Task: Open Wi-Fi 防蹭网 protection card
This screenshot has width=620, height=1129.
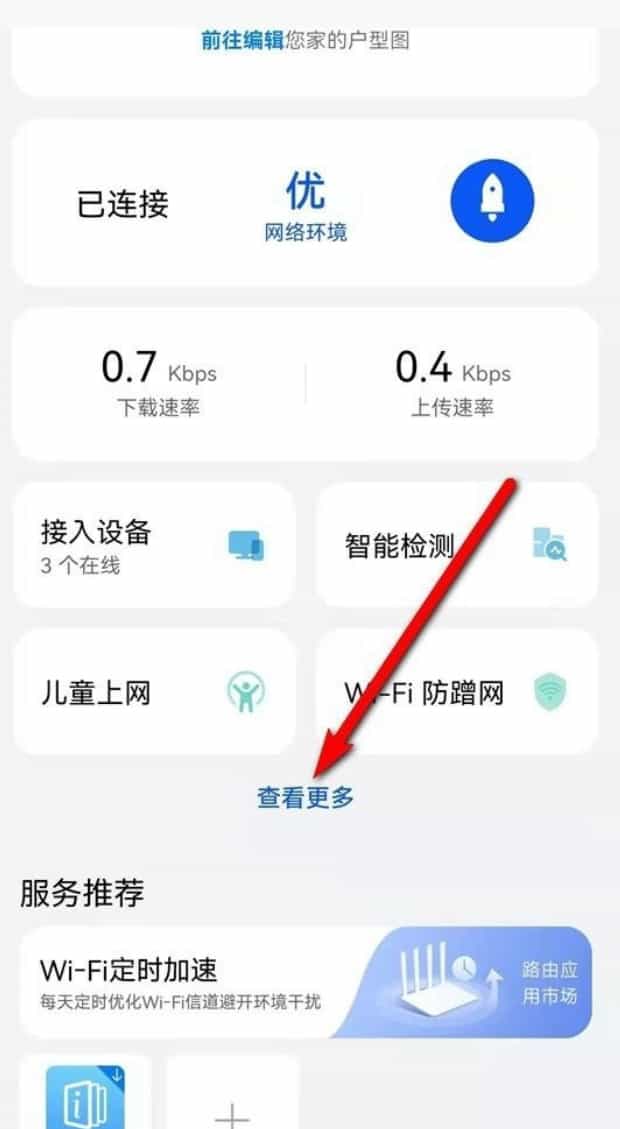Action: click(457, 692)
